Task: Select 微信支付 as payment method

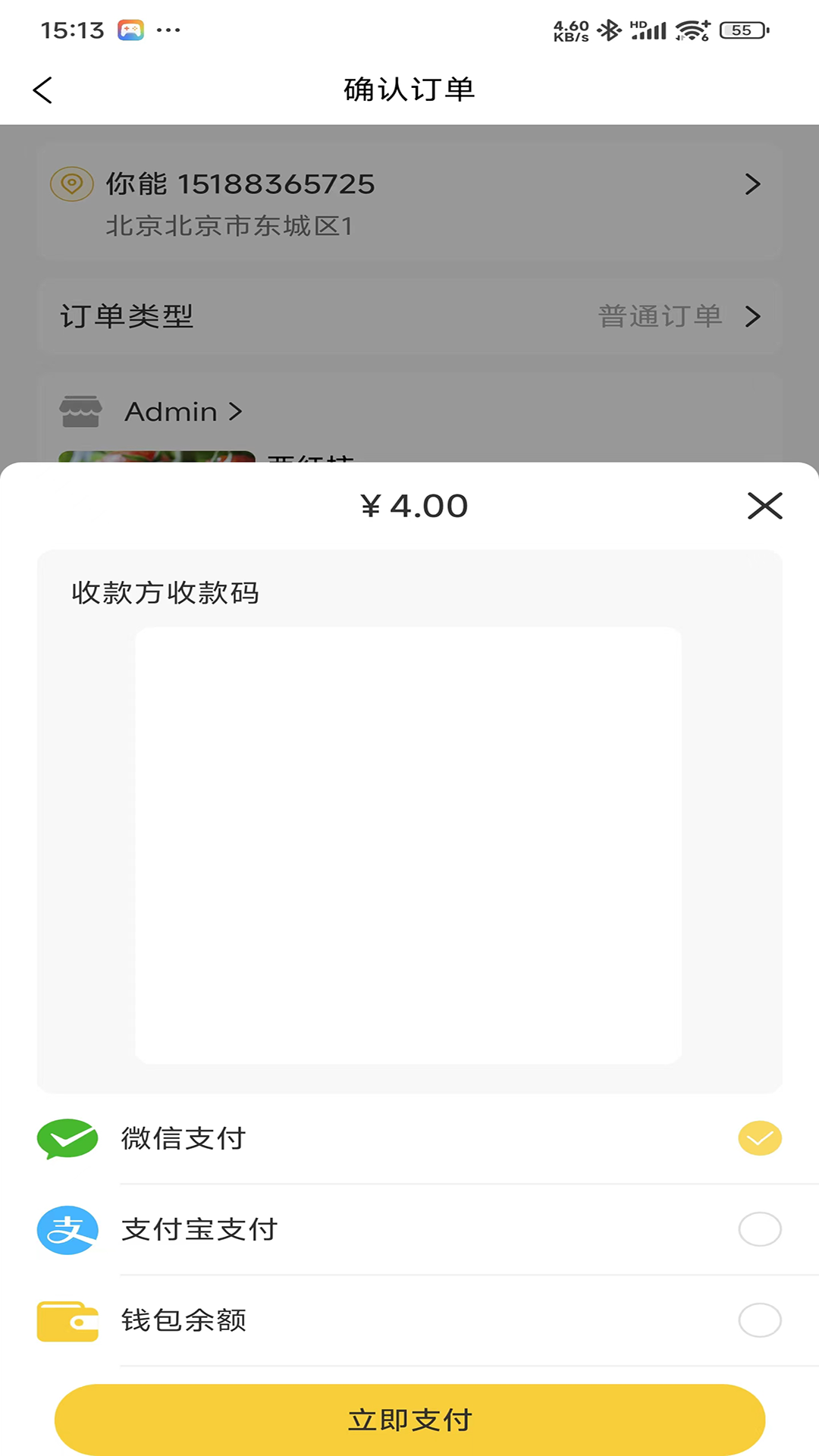Action: click(759, 1138)
